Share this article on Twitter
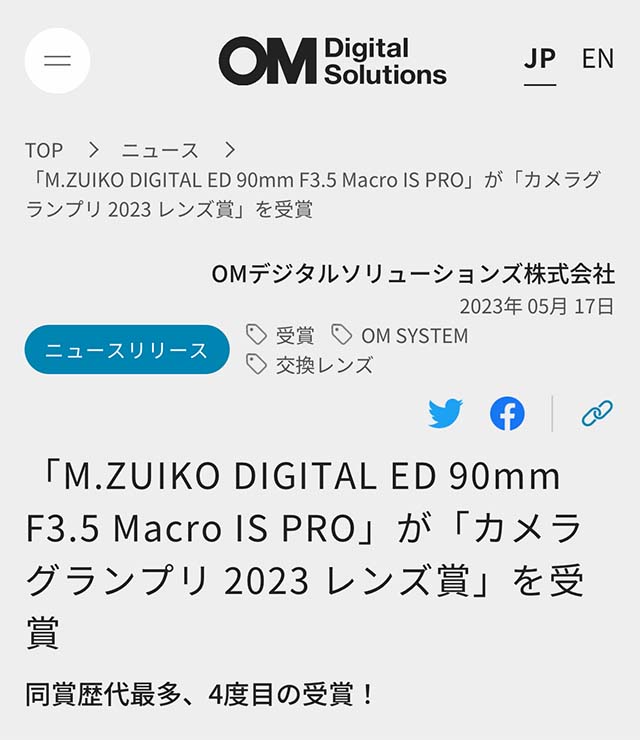This screenshot has height=740, width=640. point(446,413)
